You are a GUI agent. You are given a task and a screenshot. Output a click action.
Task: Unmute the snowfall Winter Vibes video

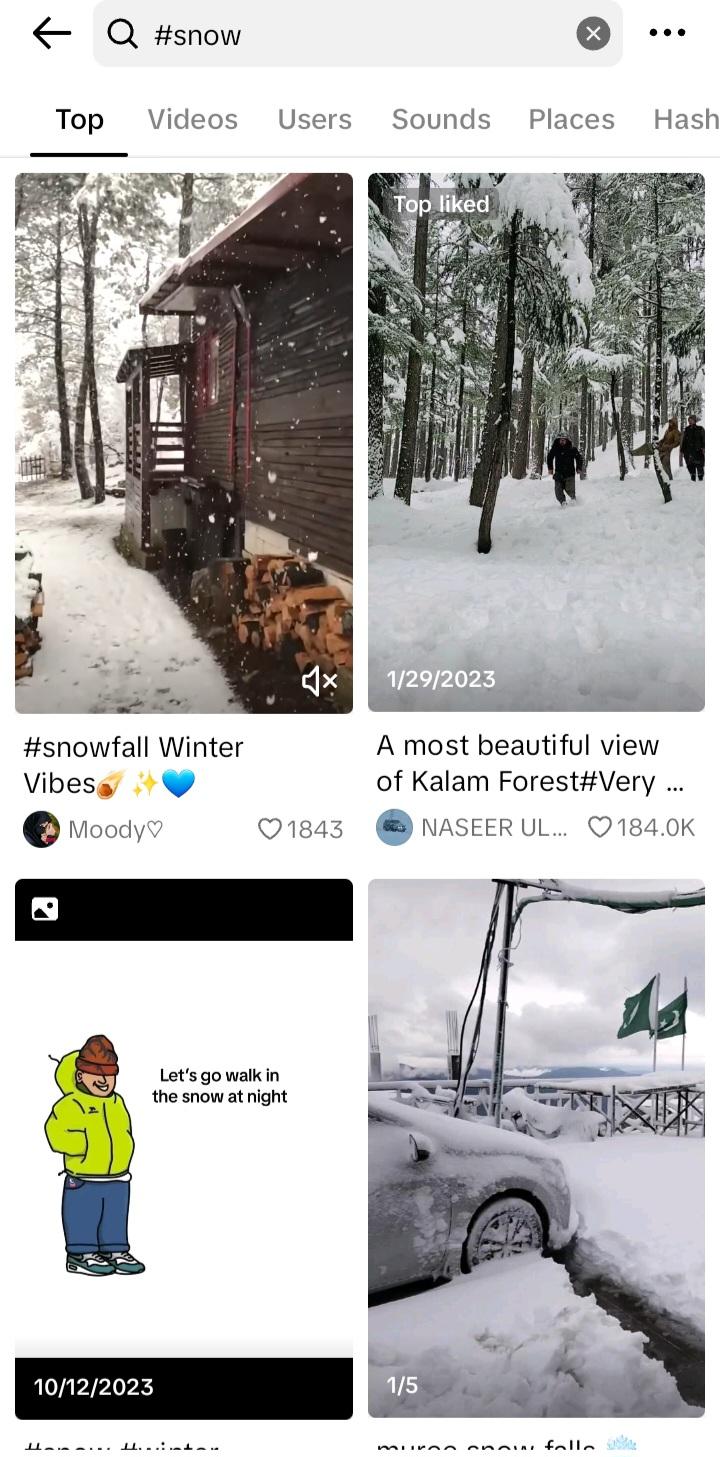pyautogui.click(x=320, y=681)
